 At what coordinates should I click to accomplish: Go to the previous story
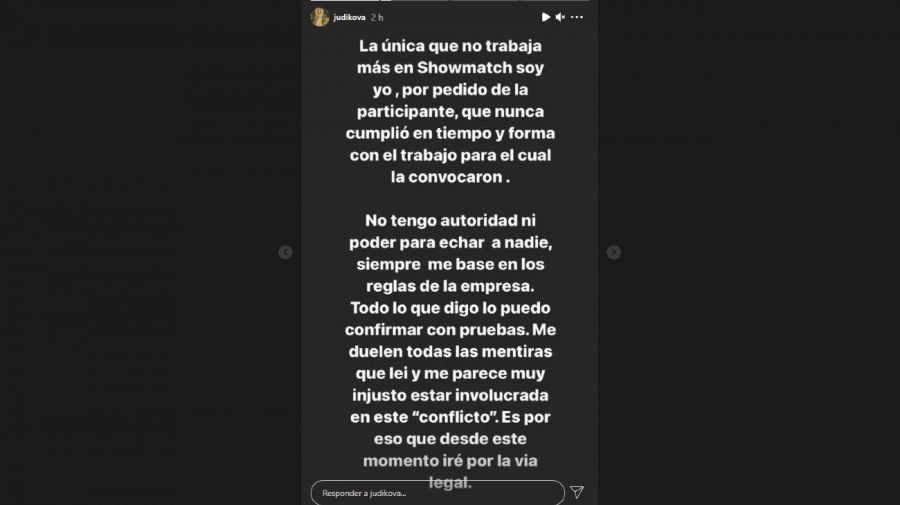285,253
